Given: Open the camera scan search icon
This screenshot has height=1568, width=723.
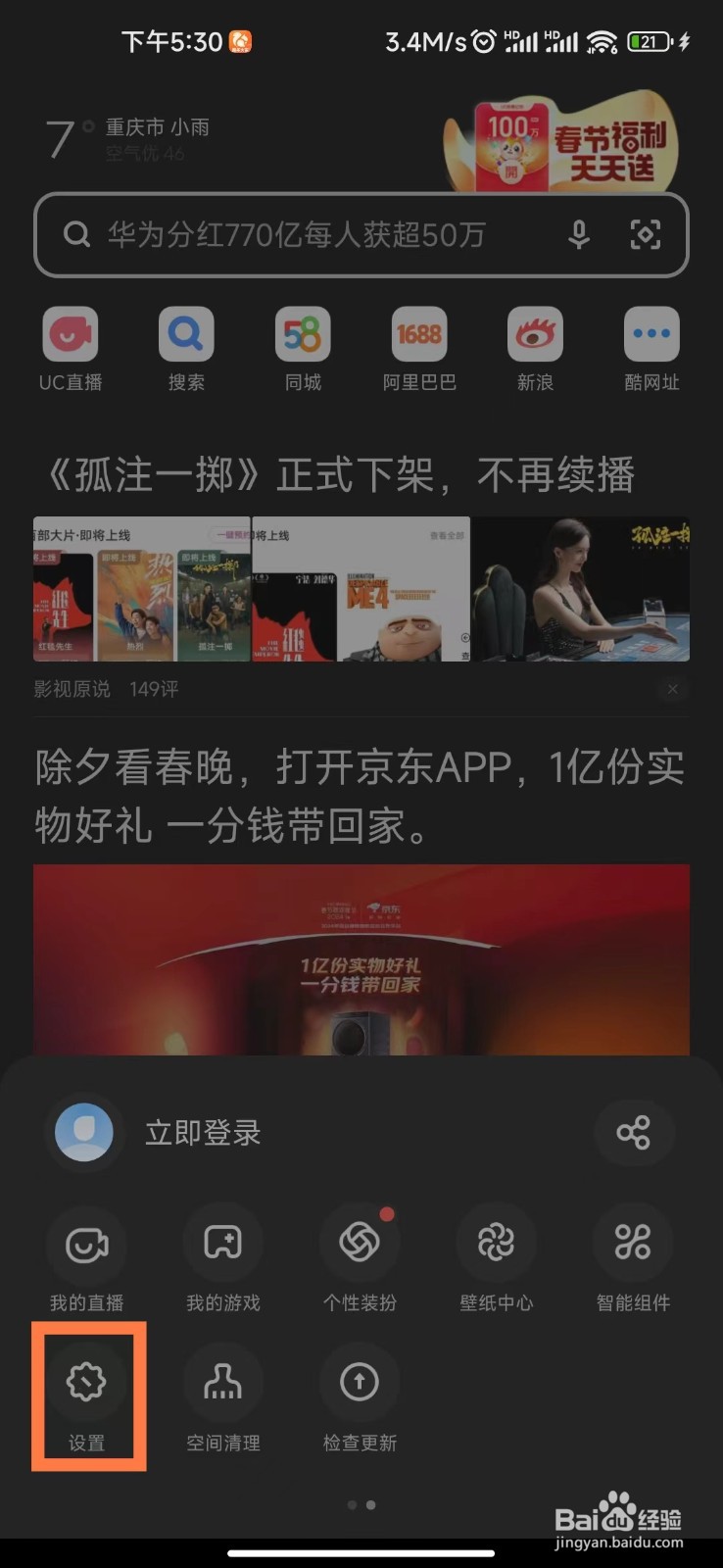Looking at the screenshot, I should tap(648, 235).
